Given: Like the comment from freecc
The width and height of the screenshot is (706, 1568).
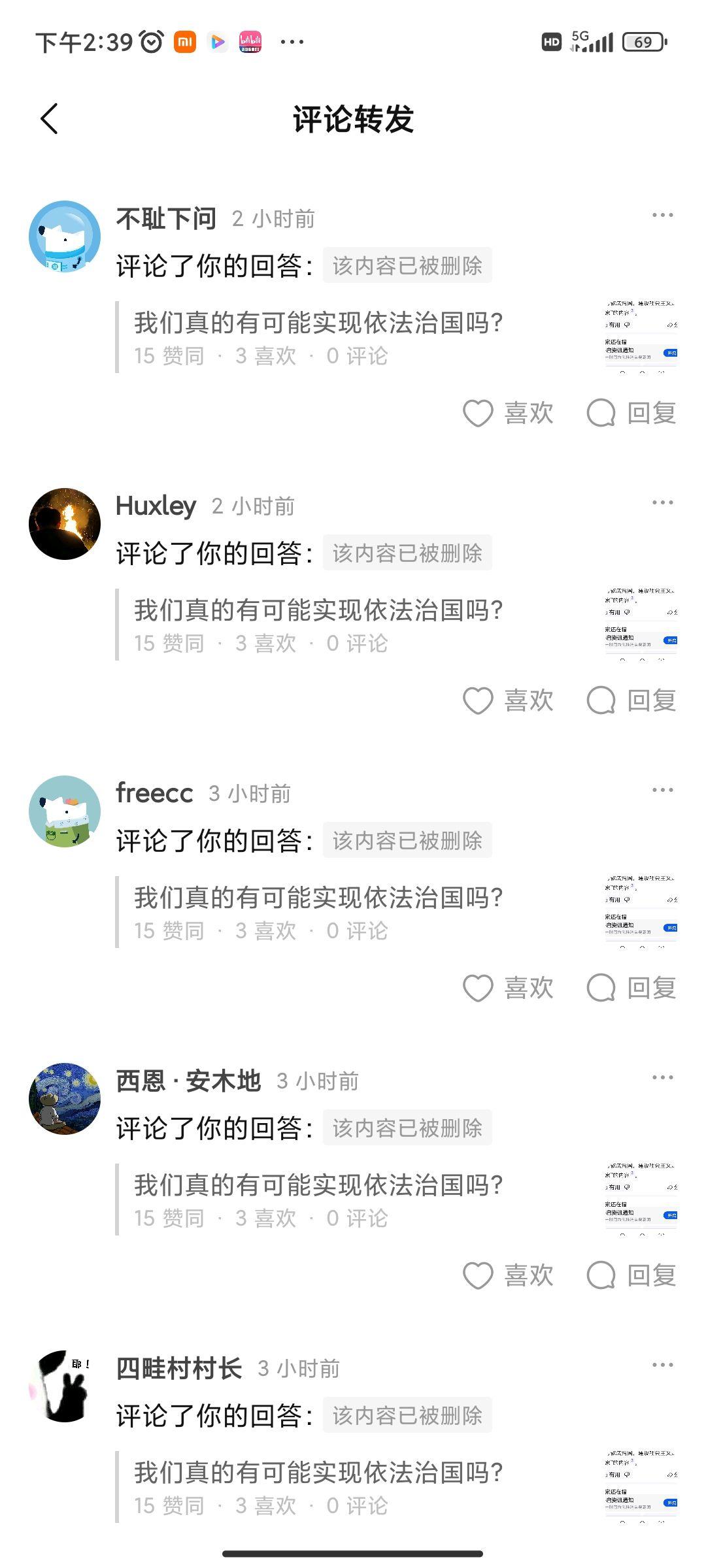Looking at the screenshot, I should coord(508,988).
